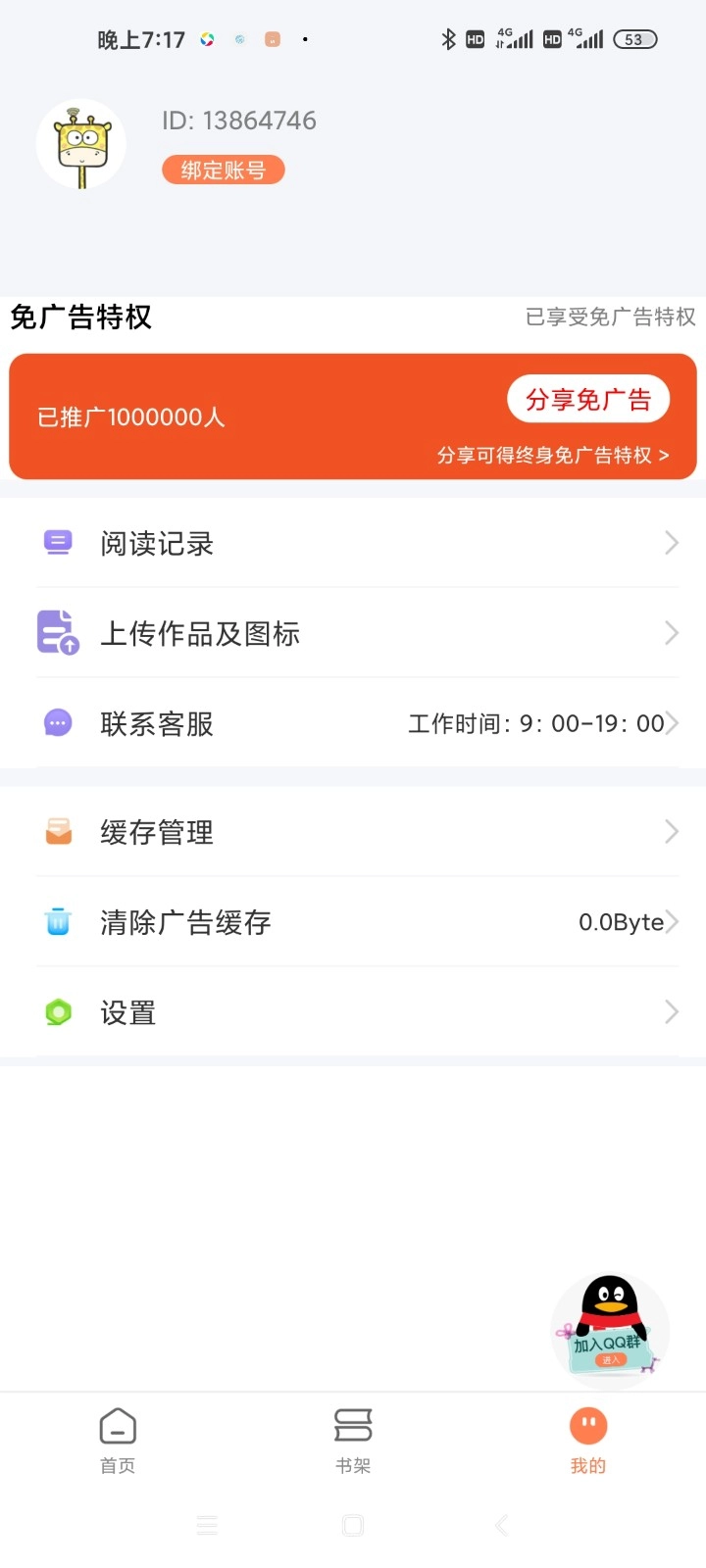Click the 绑定账号 button
Image resolution: width=706 pixels, height=1568 pixels.
pyautogui.click(x=223, y=169)
